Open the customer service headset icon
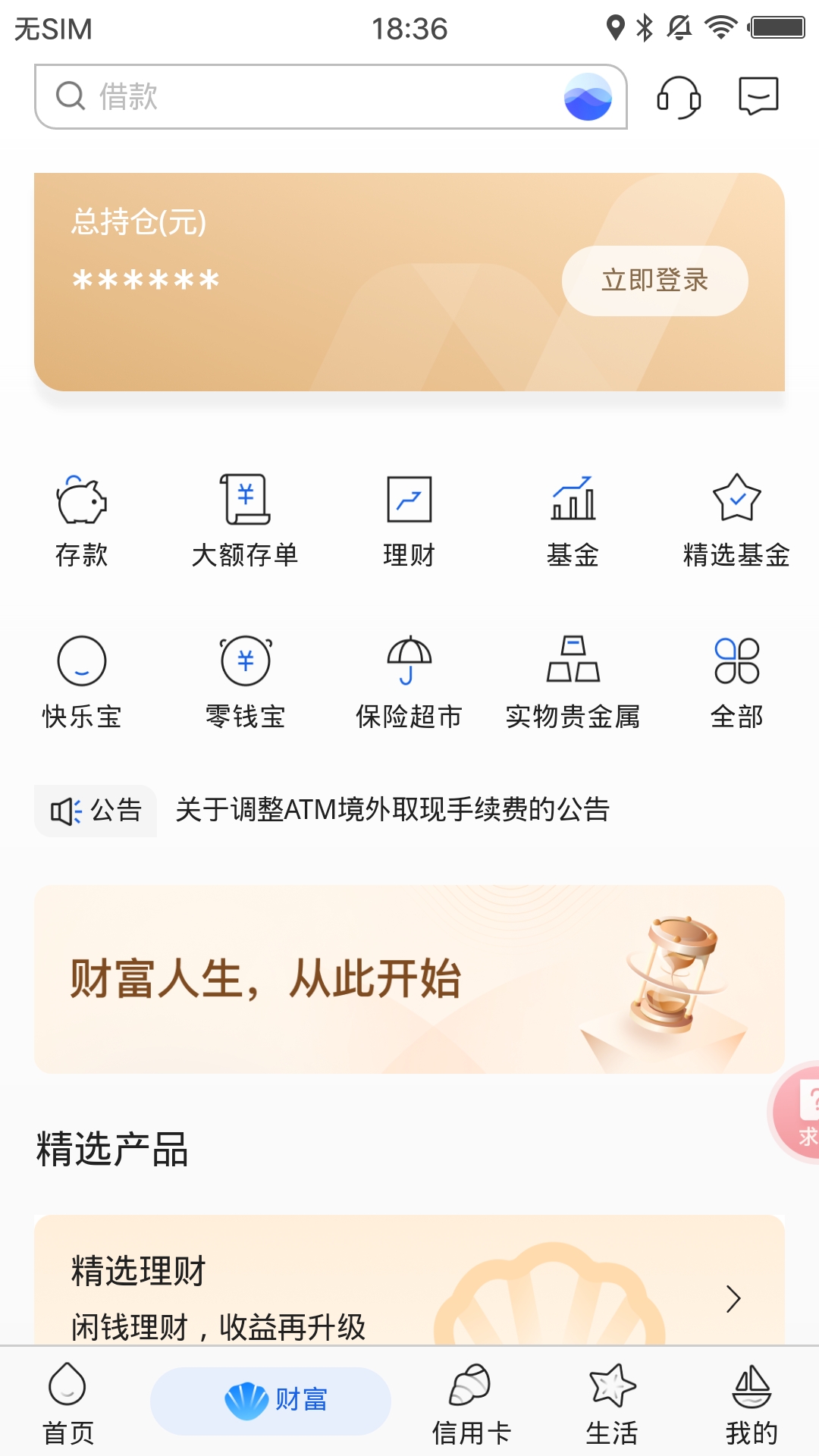 click(678, 97)
